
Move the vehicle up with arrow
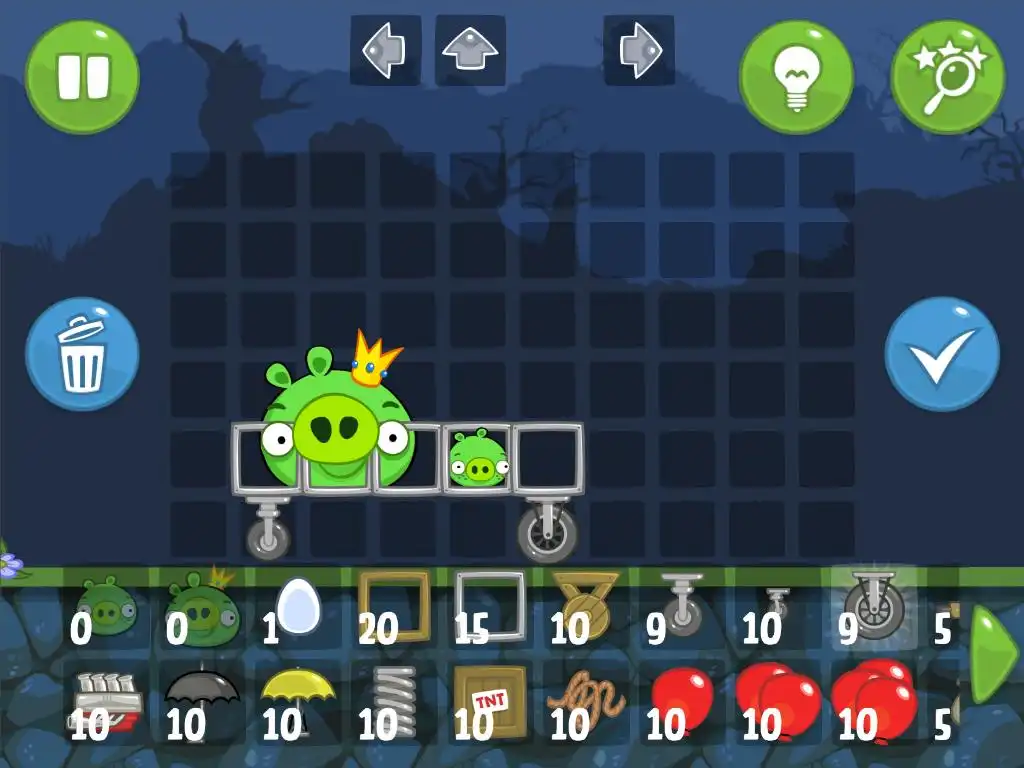tap(470, 50)
